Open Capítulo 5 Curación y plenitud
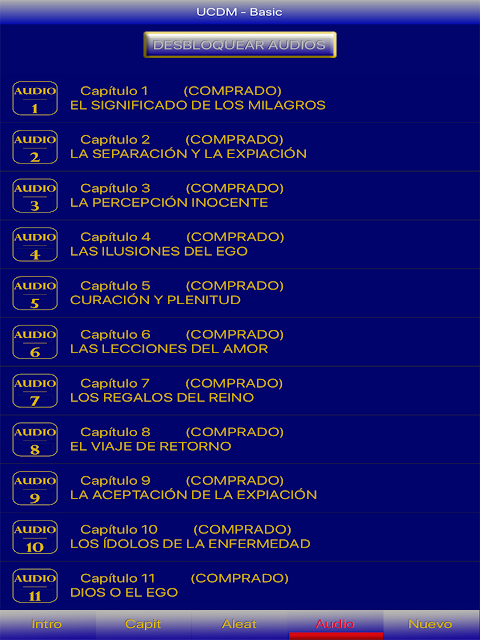Image resolution: width=480 pixels, height=640 pixels. tap(240, 293)
